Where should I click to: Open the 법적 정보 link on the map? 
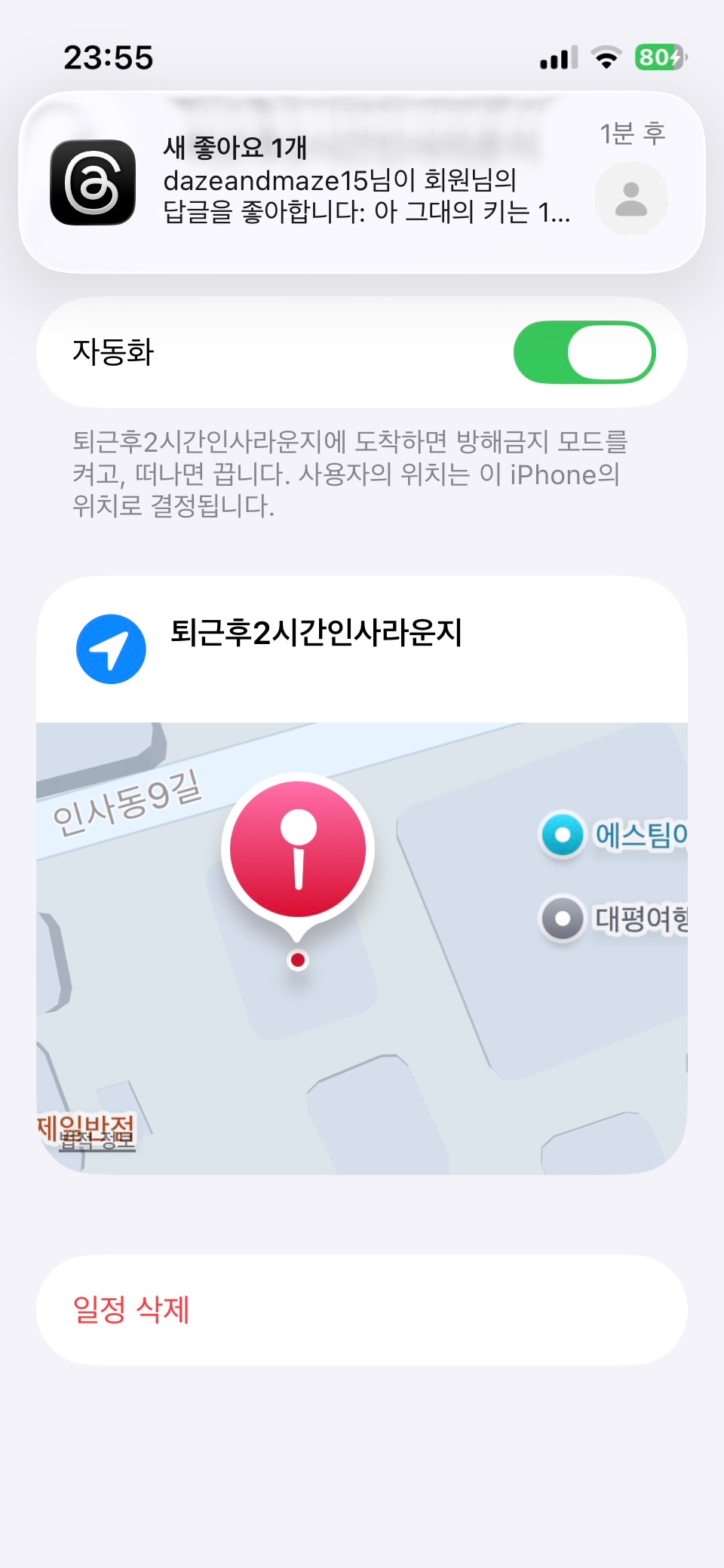[x=98, y=1141]
